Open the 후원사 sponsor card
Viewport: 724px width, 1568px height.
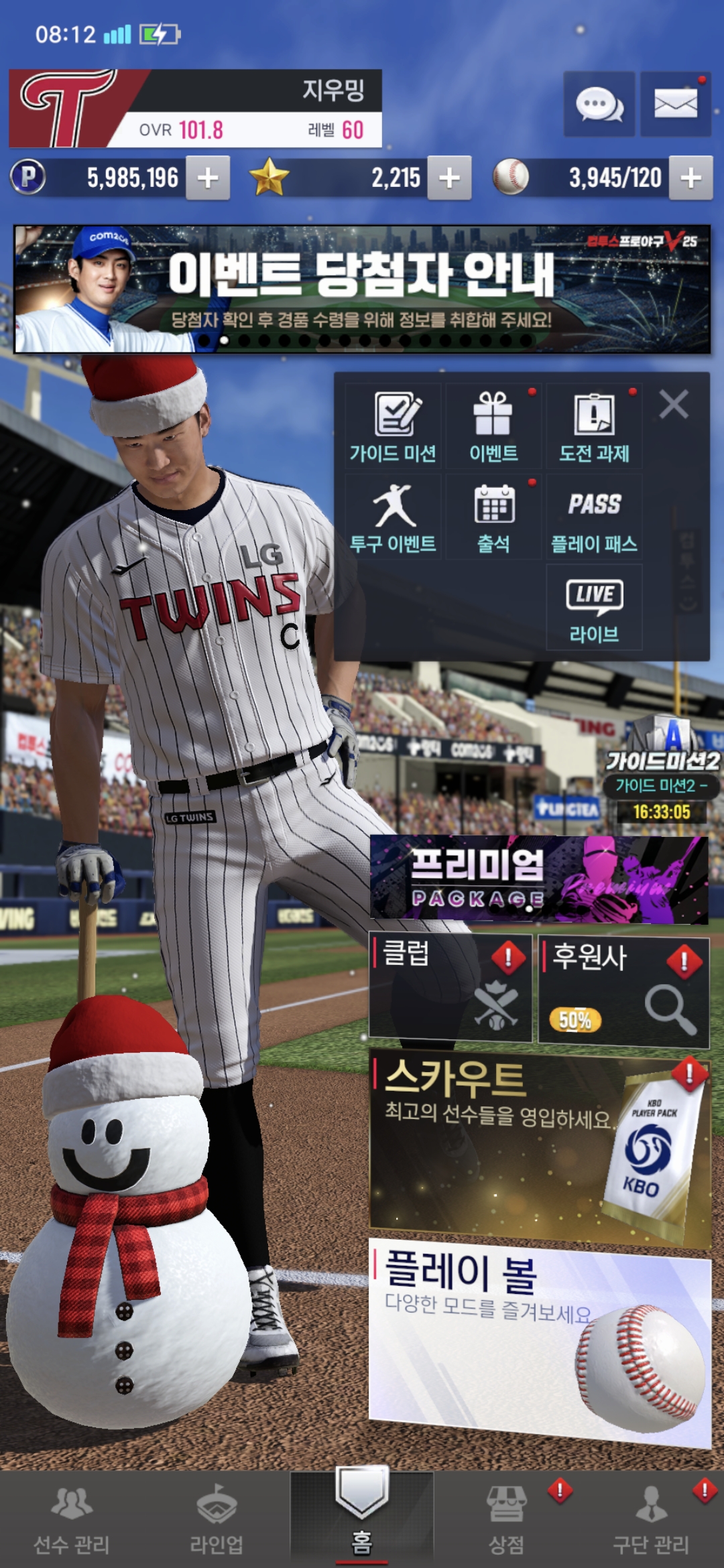coord(623,992)
